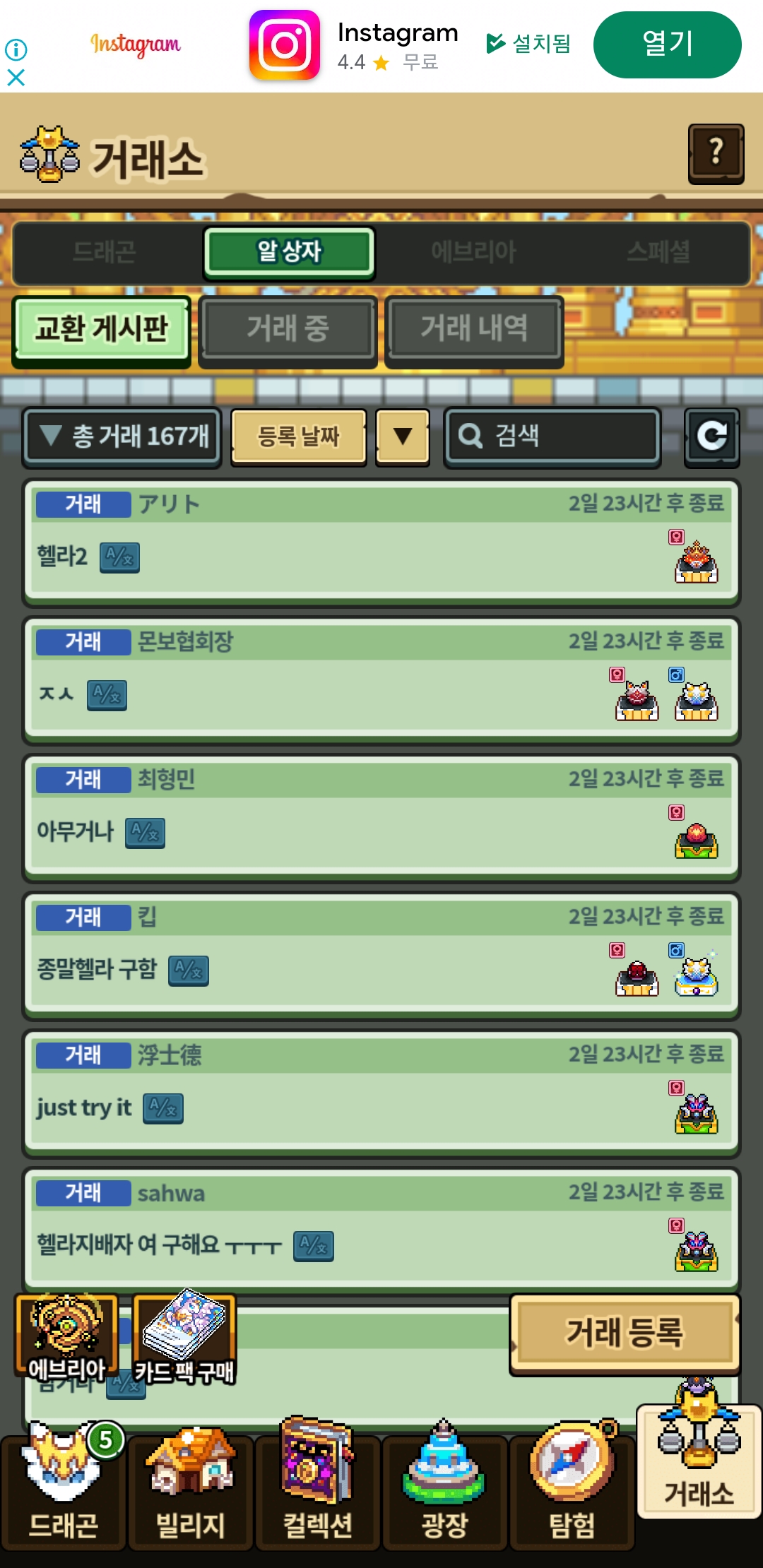Select the 에브리아 category tab
Viewport: 763px width, 1568px height.
tap(473, 252)
